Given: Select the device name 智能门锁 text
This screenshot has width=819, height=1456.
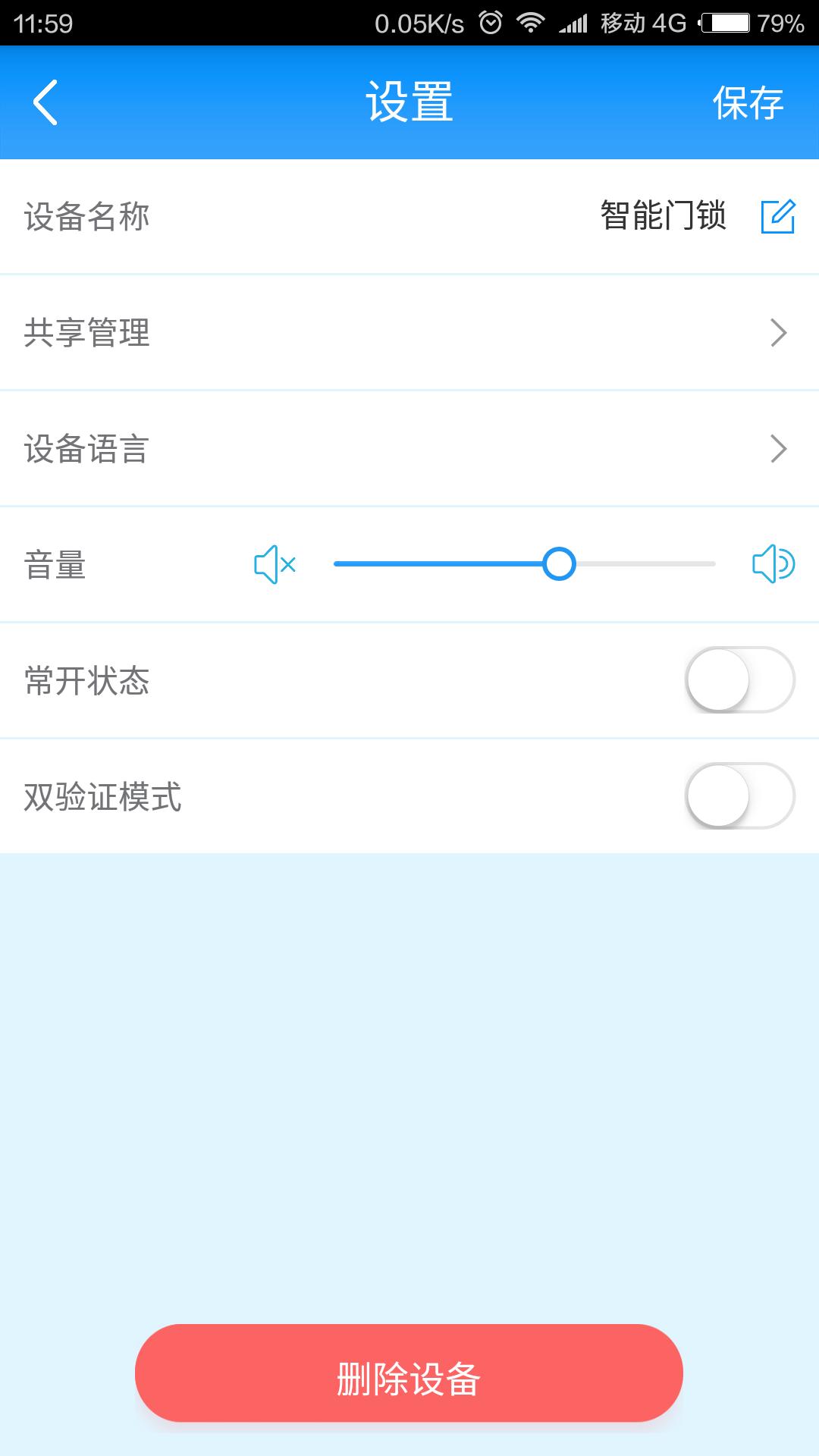Looking at the screenshot, I should click(x=662, y=216).
